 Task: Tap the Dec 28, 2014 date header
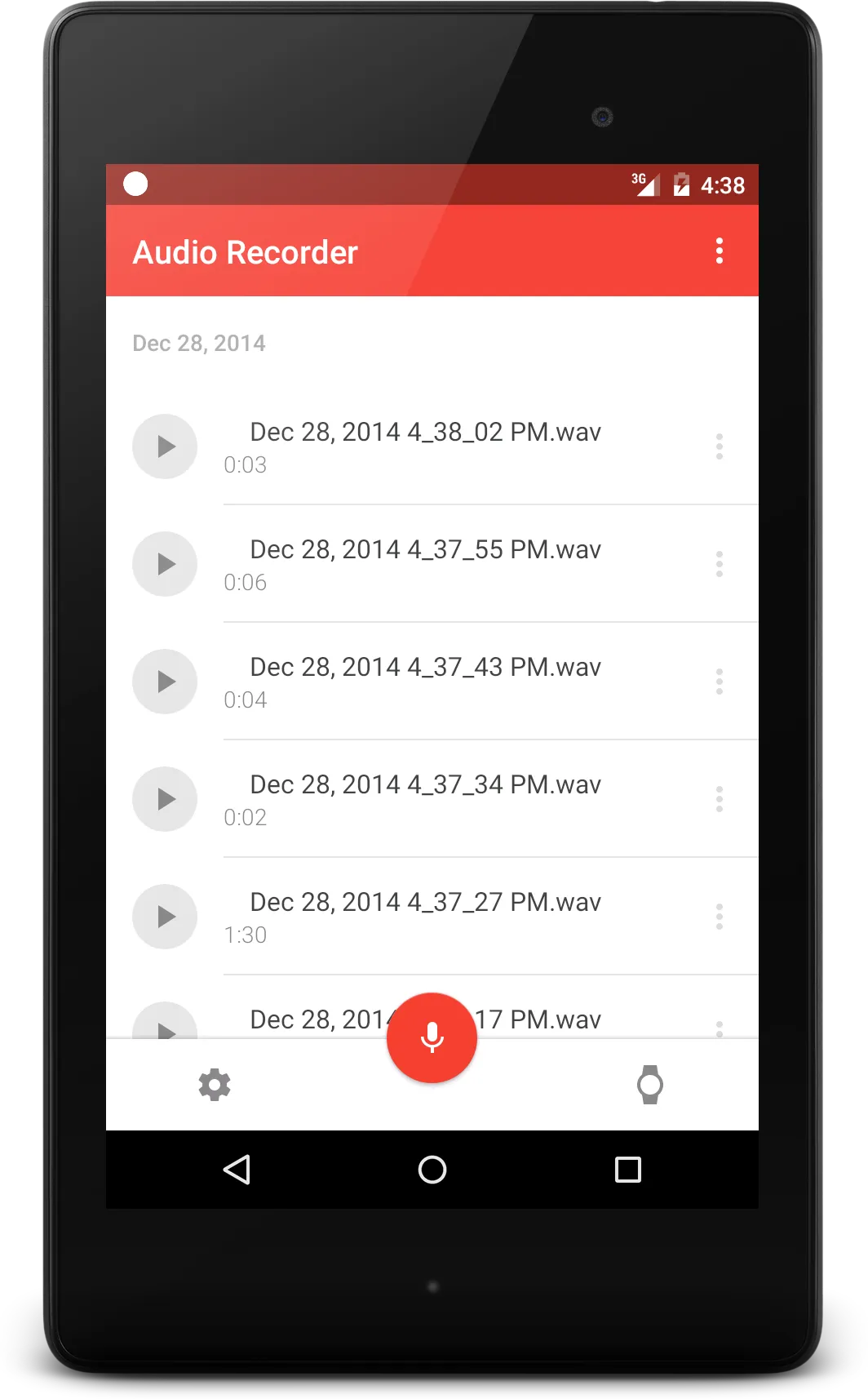coord(199,343)
